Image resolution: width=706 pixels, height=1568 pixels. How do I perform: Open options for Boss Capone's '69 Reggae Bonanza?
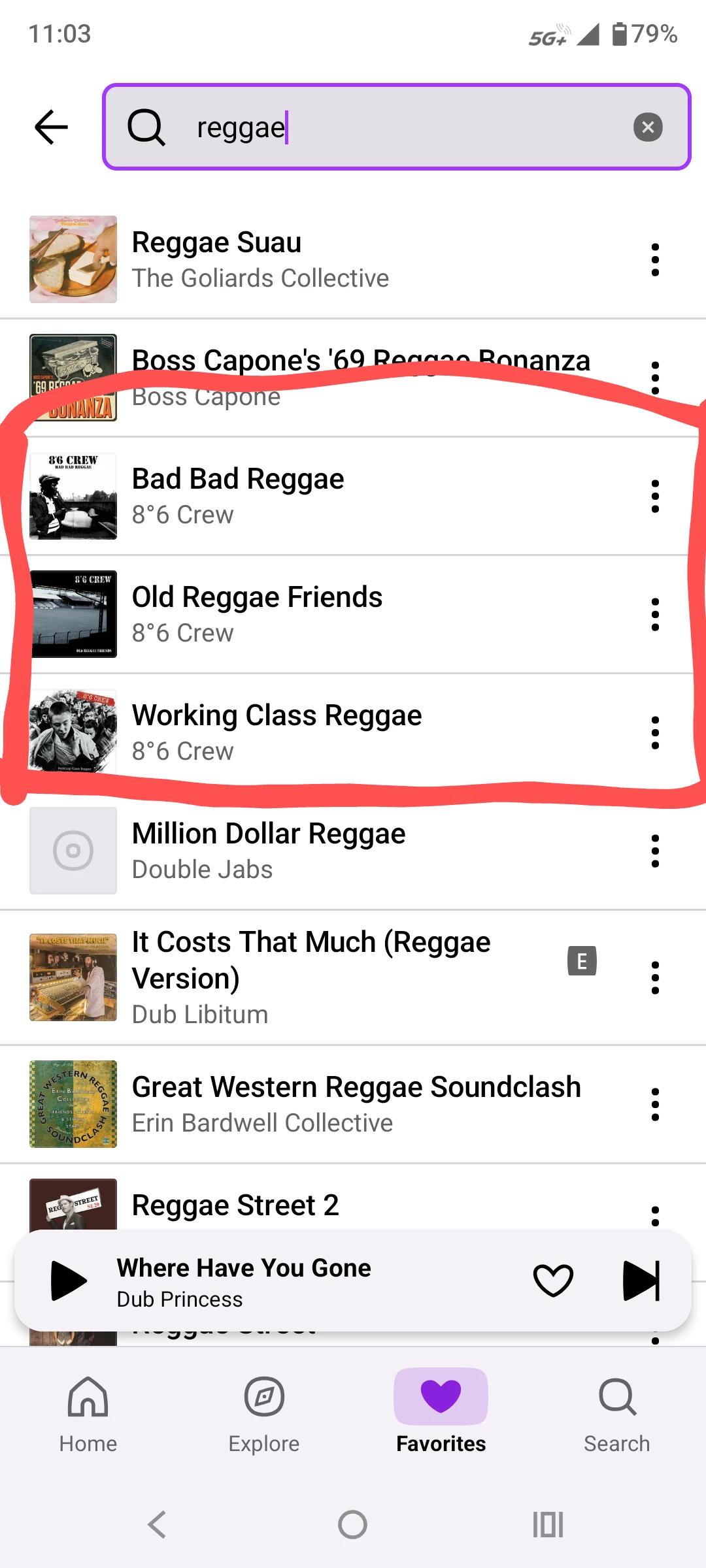(654, 378)
